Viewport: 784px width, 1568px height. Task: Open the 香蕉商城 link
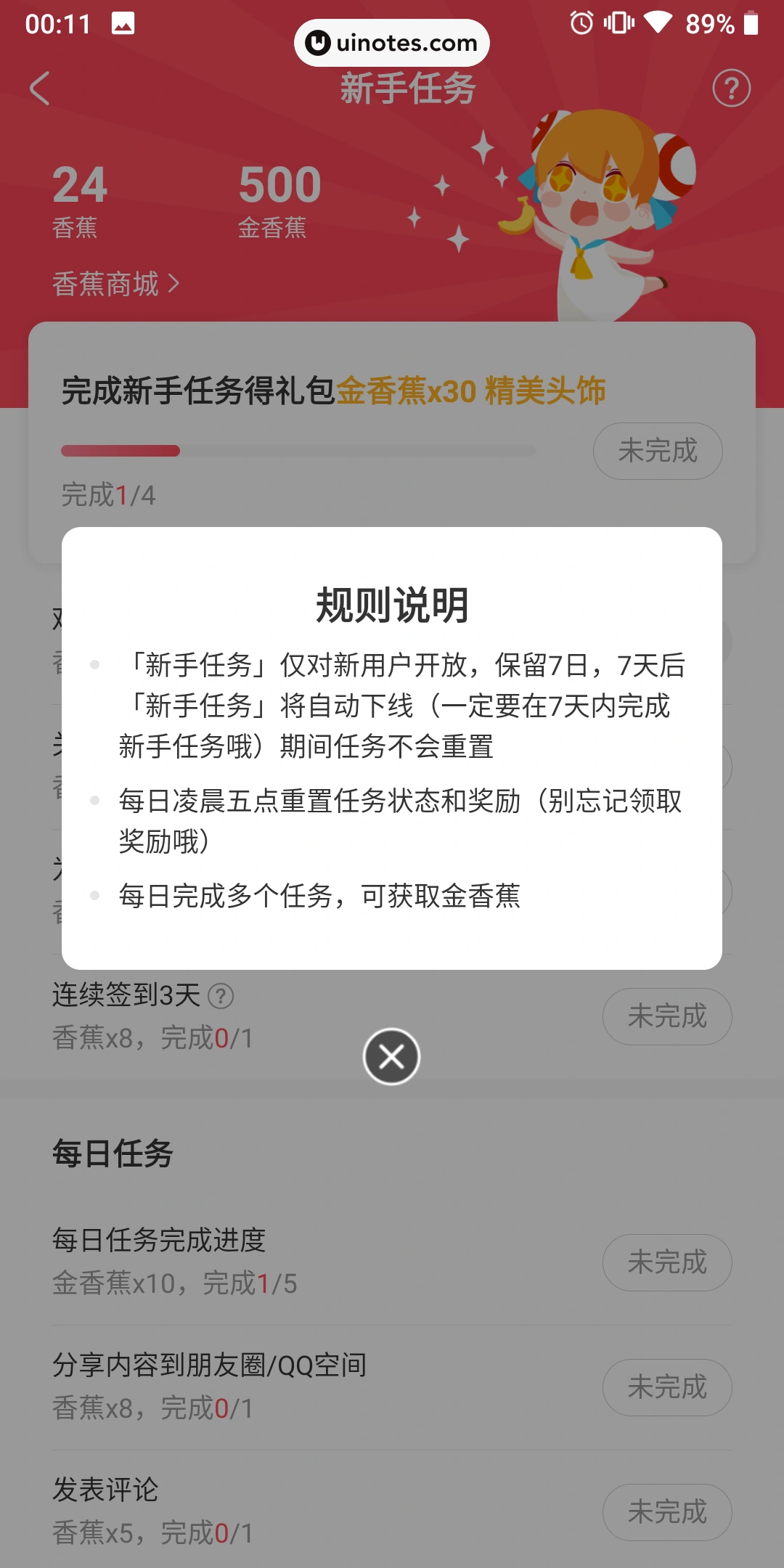tap(116, 284)
